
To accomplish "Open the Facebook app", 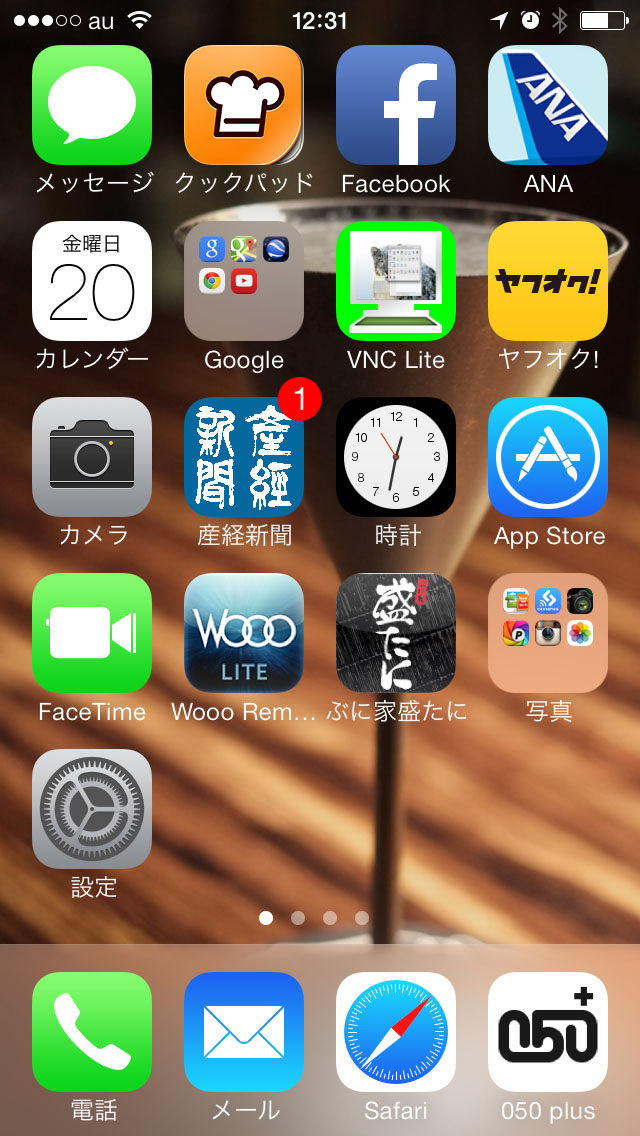I will coord(396,105).
